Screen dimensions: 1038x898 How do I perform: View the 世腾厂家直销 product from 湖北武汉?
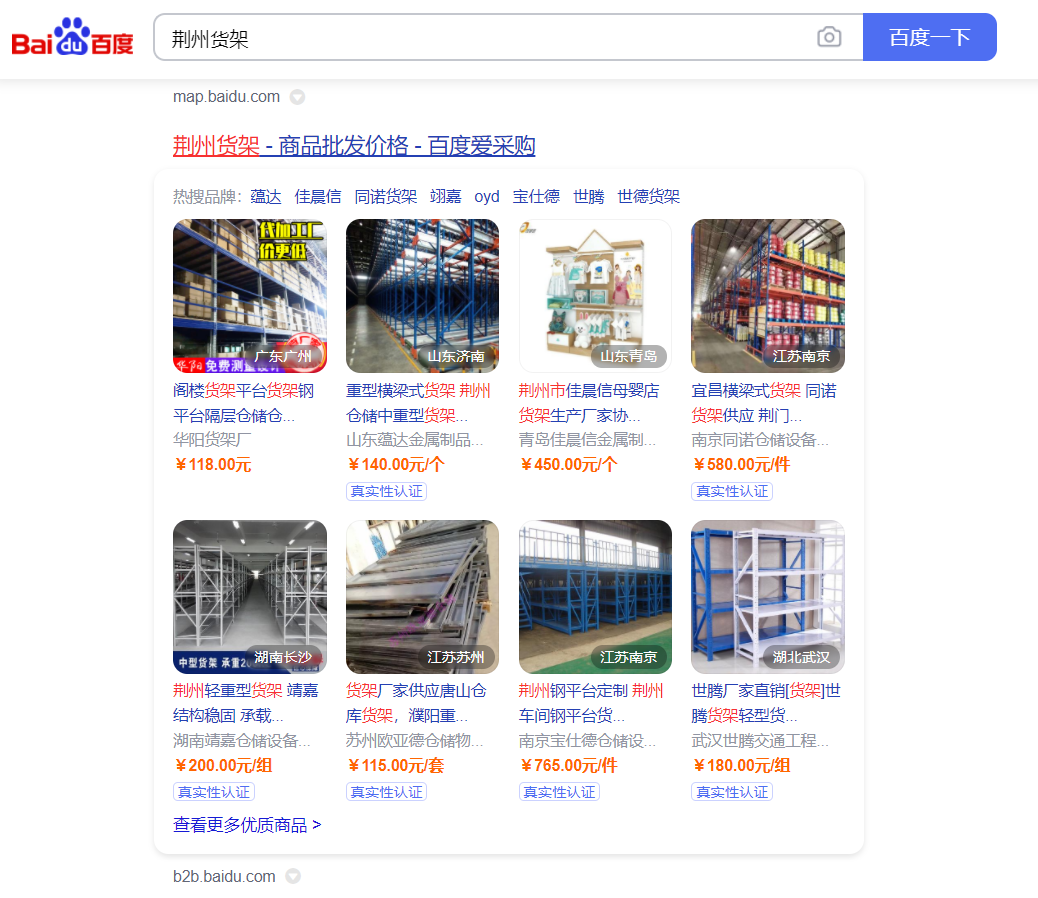pyautogui.click(x=768, y=597)
